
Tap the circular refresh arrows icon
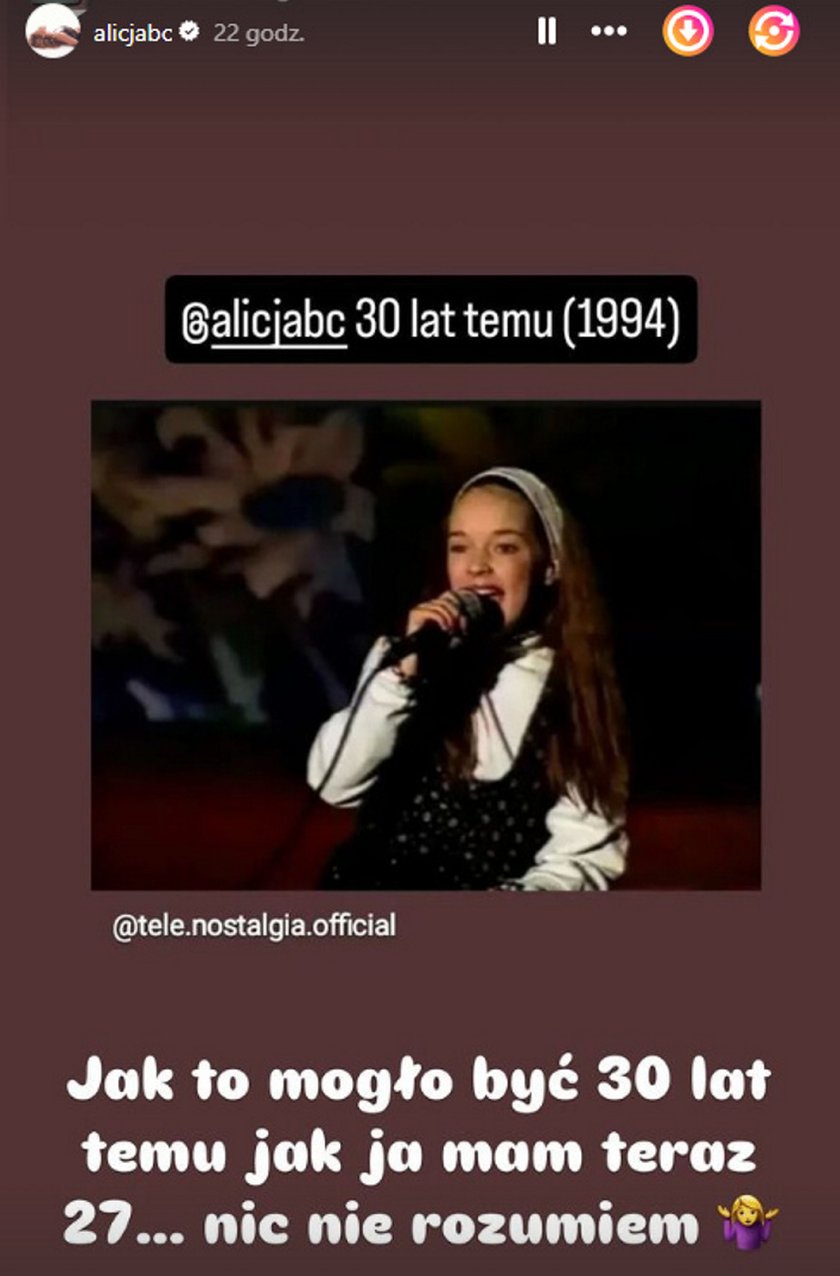(773, 32)
